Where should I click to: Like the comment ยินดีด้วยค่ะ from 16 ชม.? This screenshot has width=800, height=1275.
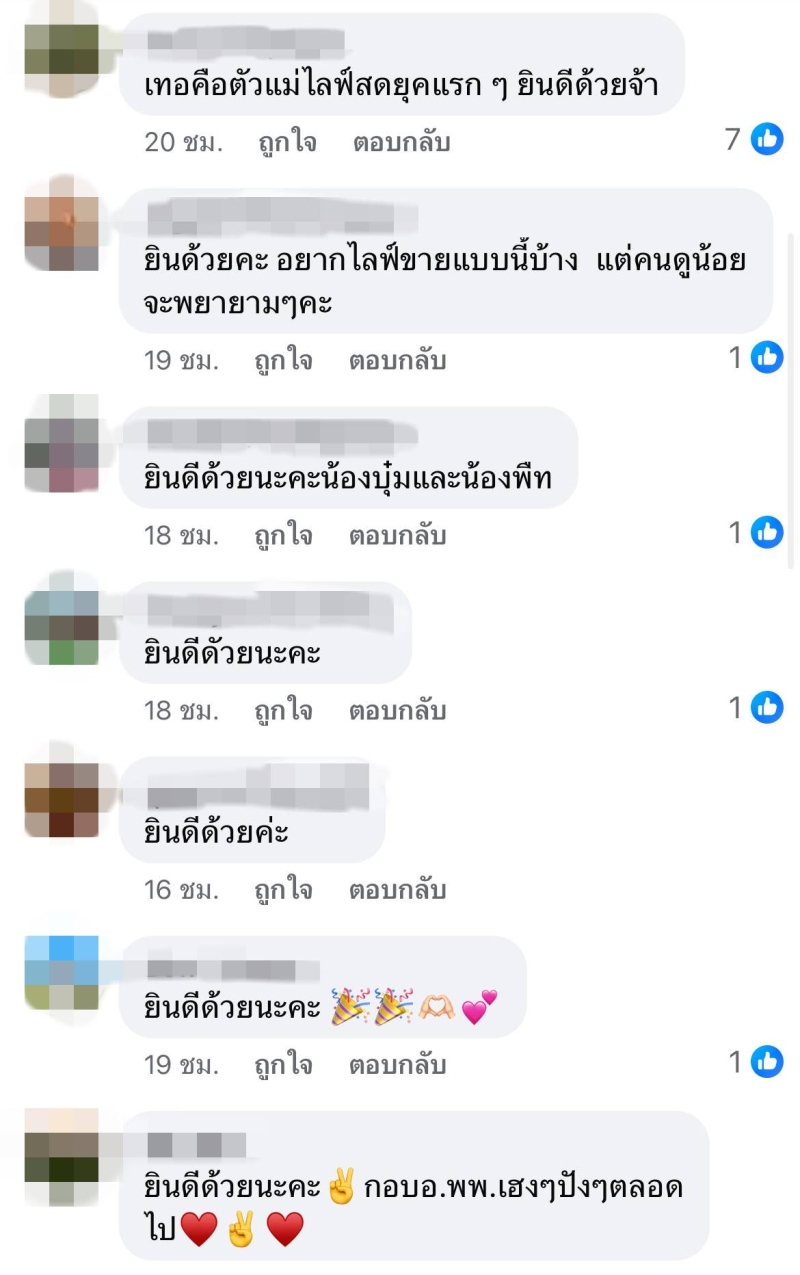[283, 889]
